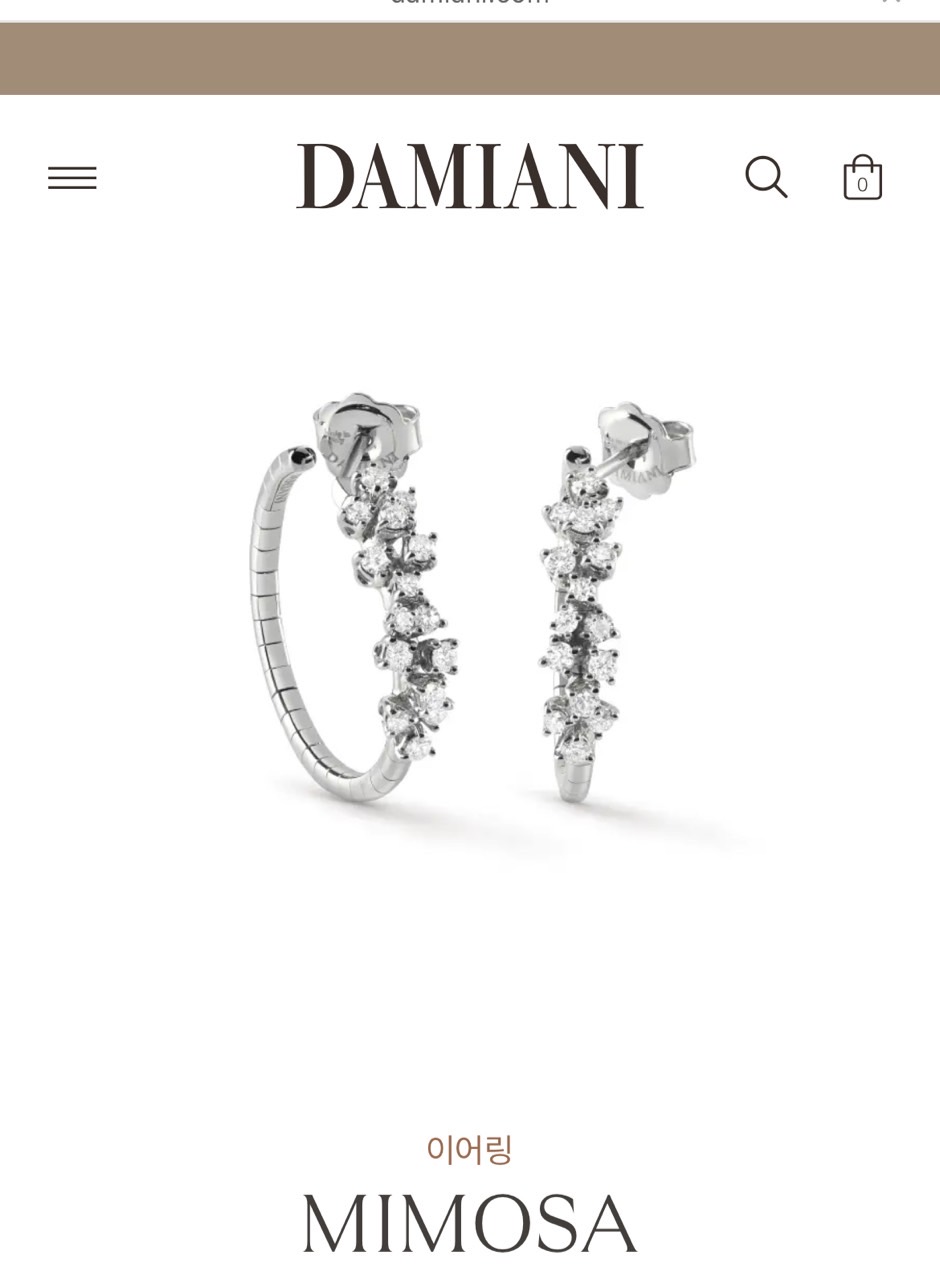940x1279 pixels.
Task: Open the shopping bag cart
Action: 862,178
